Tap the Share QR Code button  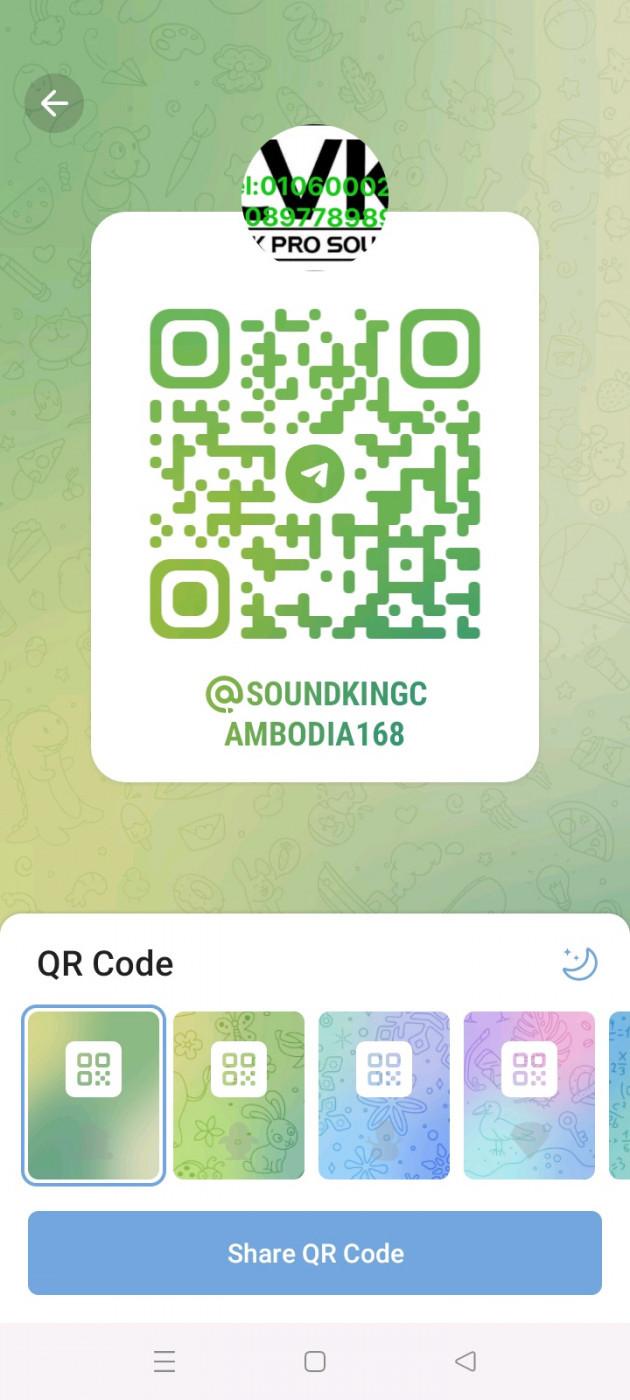[315, 1253]
